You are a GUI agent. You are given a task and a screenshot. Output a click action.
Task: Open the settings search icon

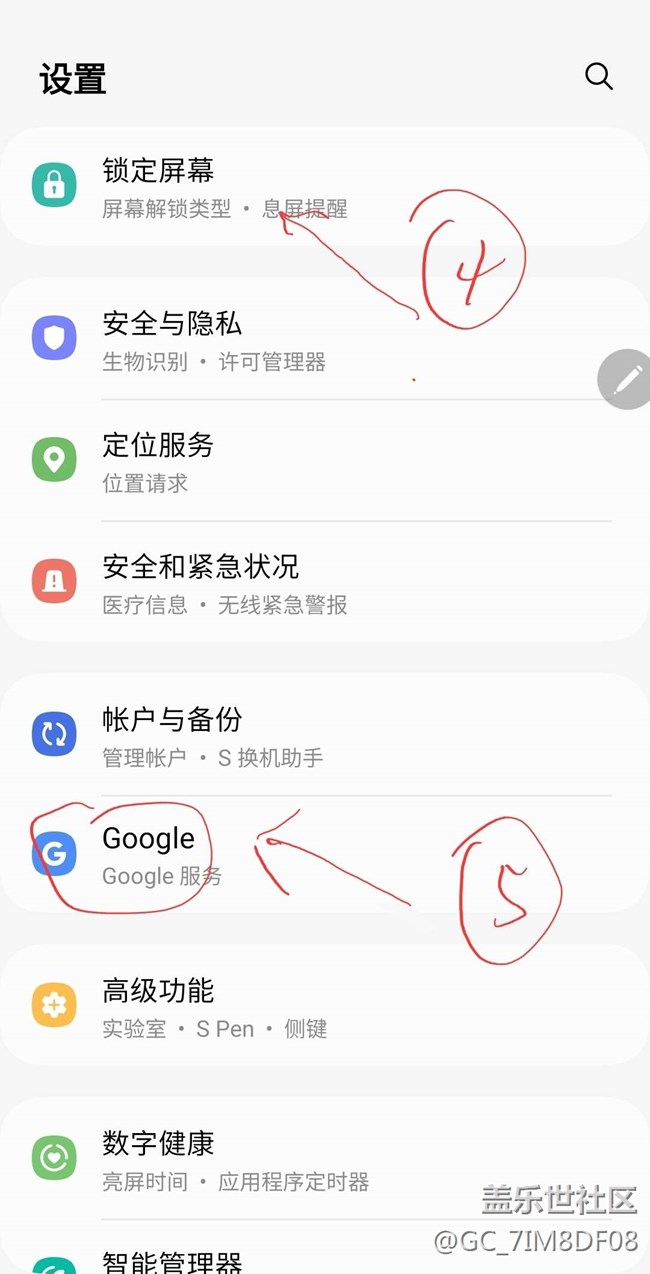[598, 77]
